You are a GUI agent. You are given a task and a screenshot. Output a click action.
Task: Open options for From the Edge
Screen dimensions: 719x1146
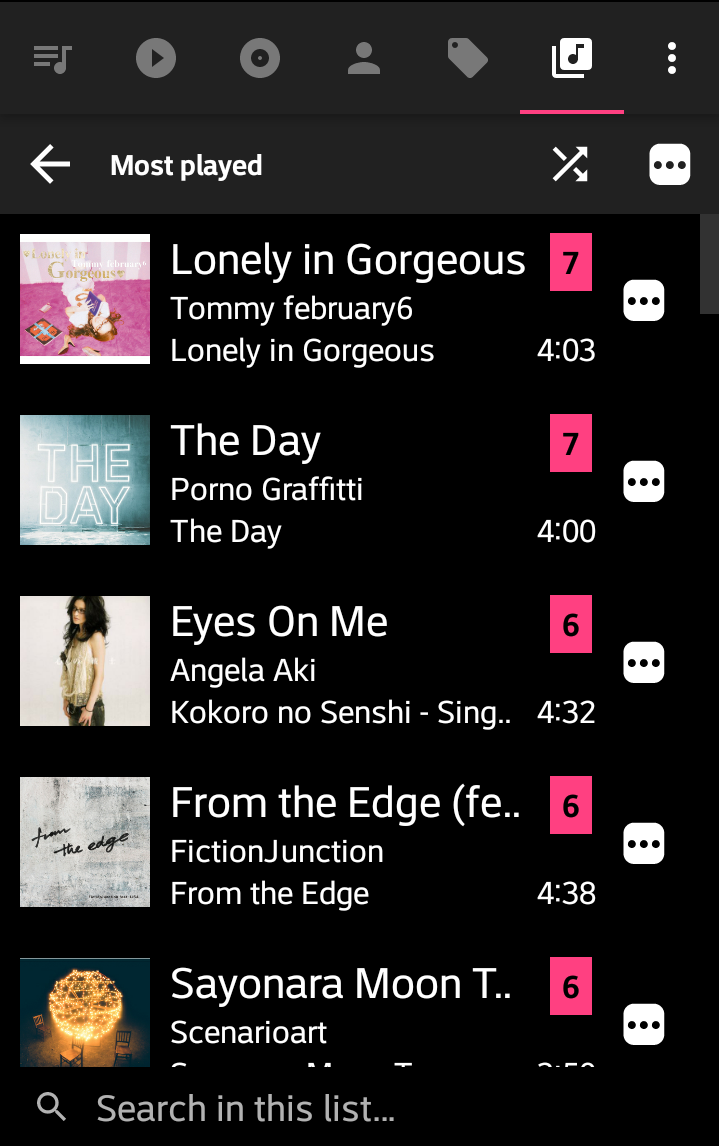[x=644, y=843]
